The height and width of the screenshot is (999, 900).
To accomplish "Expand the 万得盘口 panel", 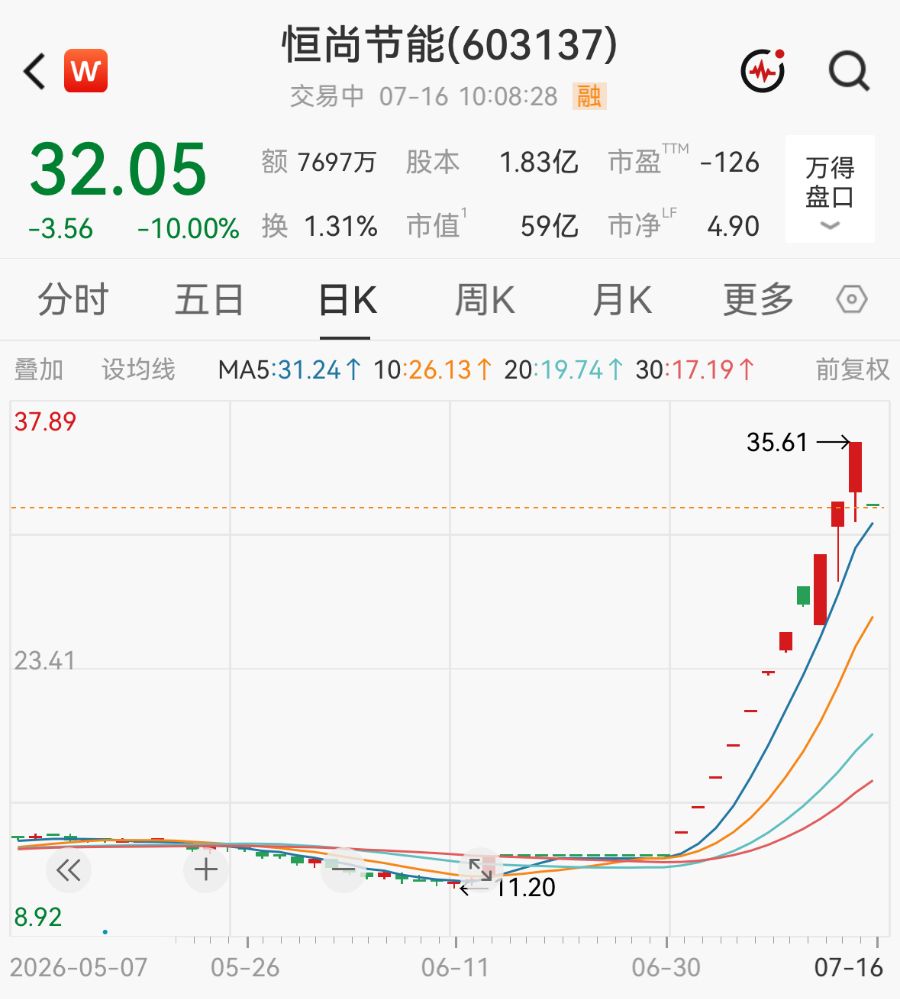I will (x=830, y=189).
